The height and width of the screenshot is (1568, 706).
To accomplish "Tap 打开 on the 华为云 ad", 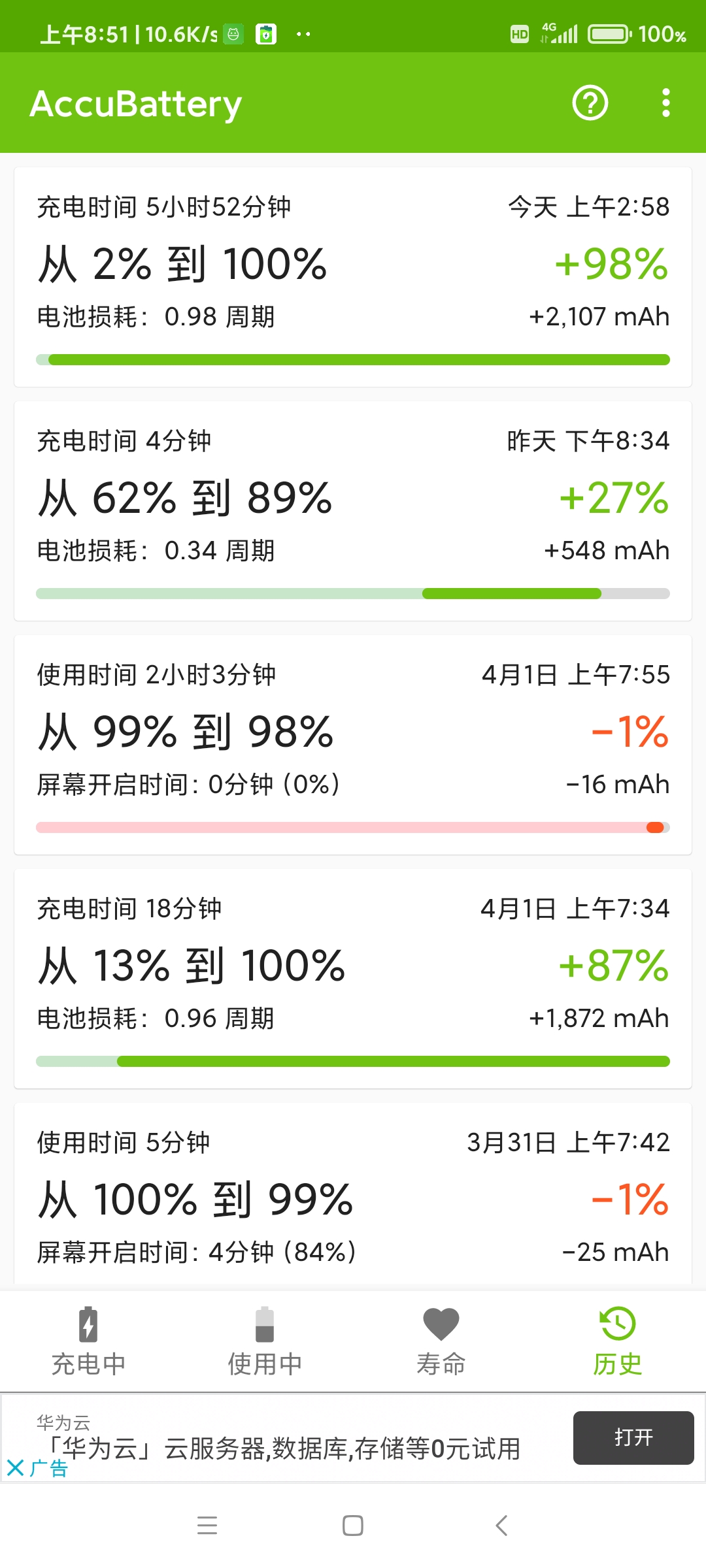I will pyautogui.click(x=633, y=1437).
